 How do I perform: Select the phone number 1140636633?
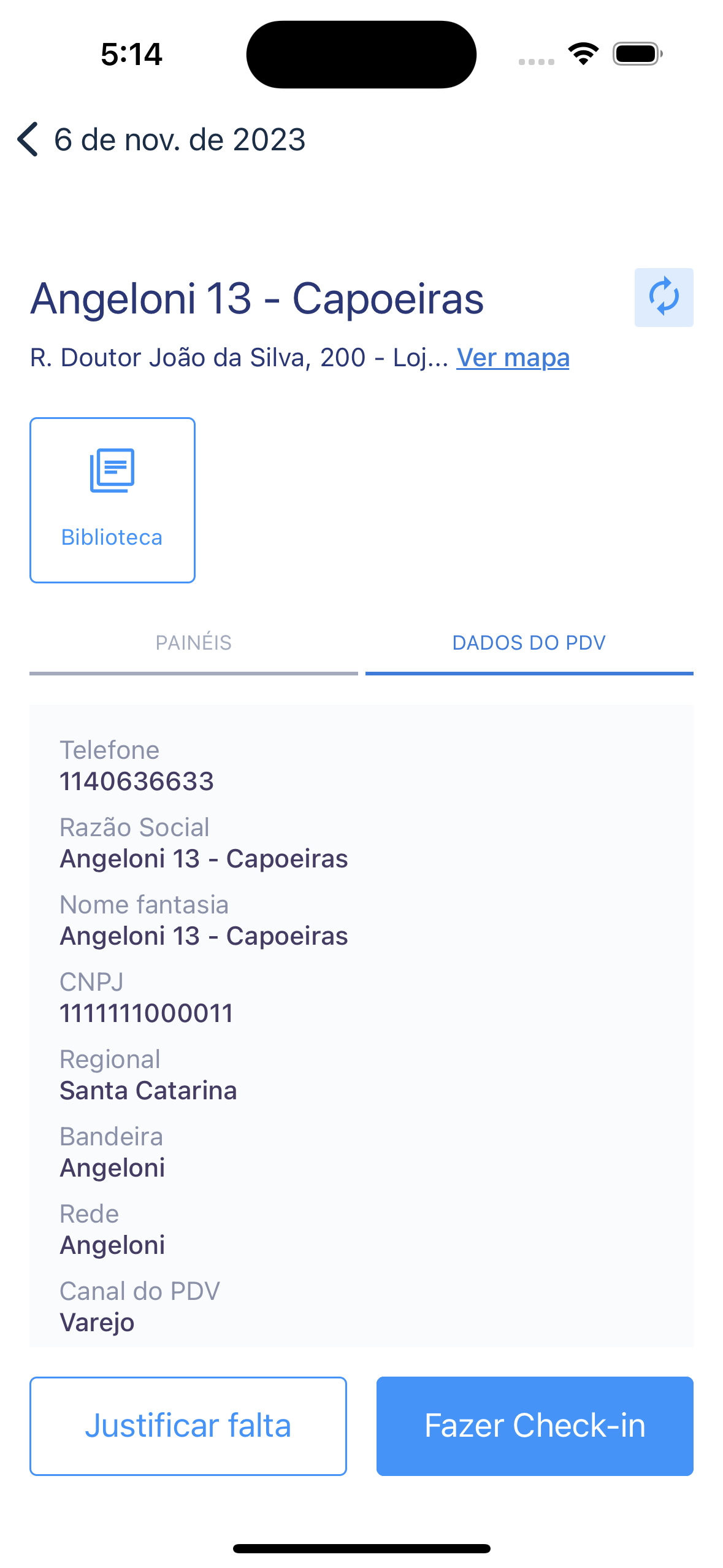[x=136, y=781]
